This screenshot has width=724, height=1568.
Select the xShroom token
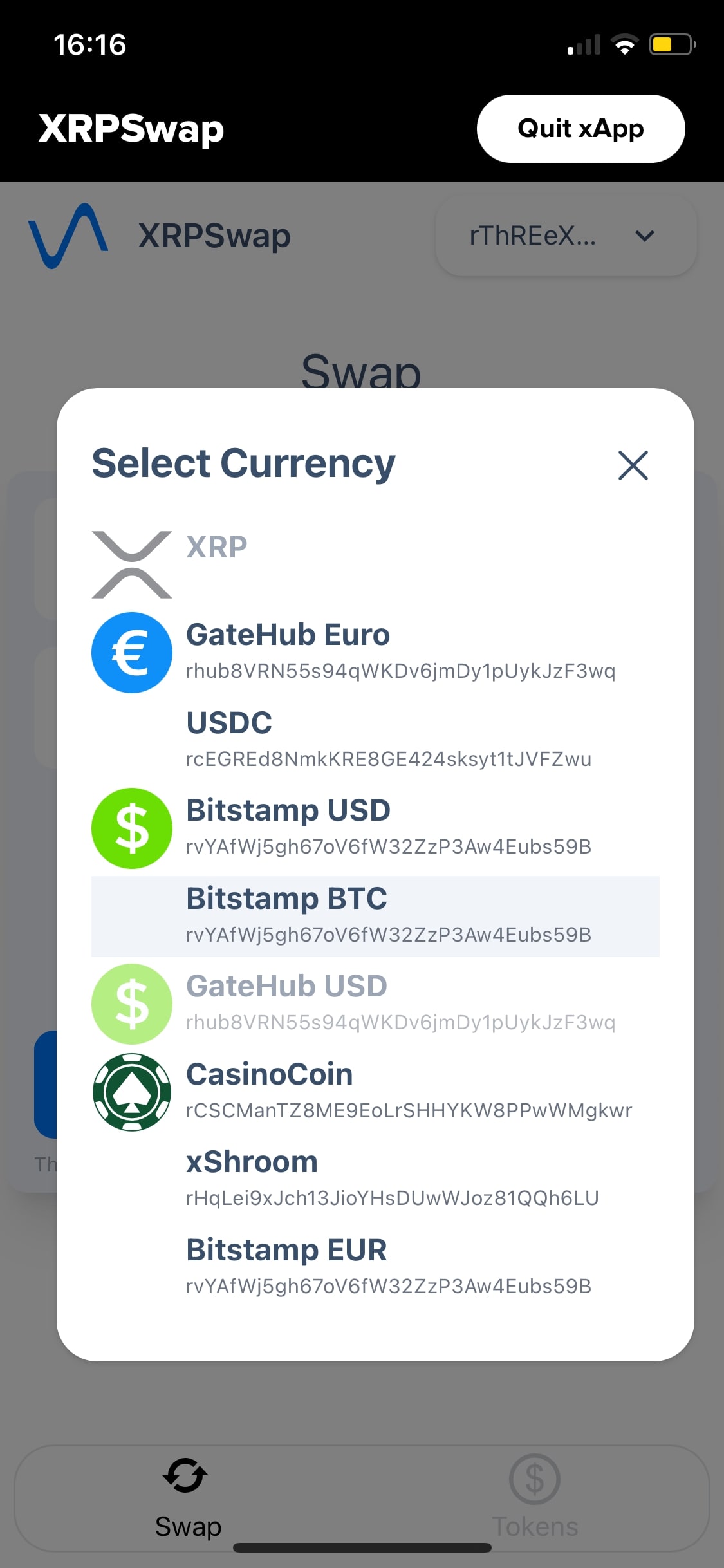(360, 1177)
